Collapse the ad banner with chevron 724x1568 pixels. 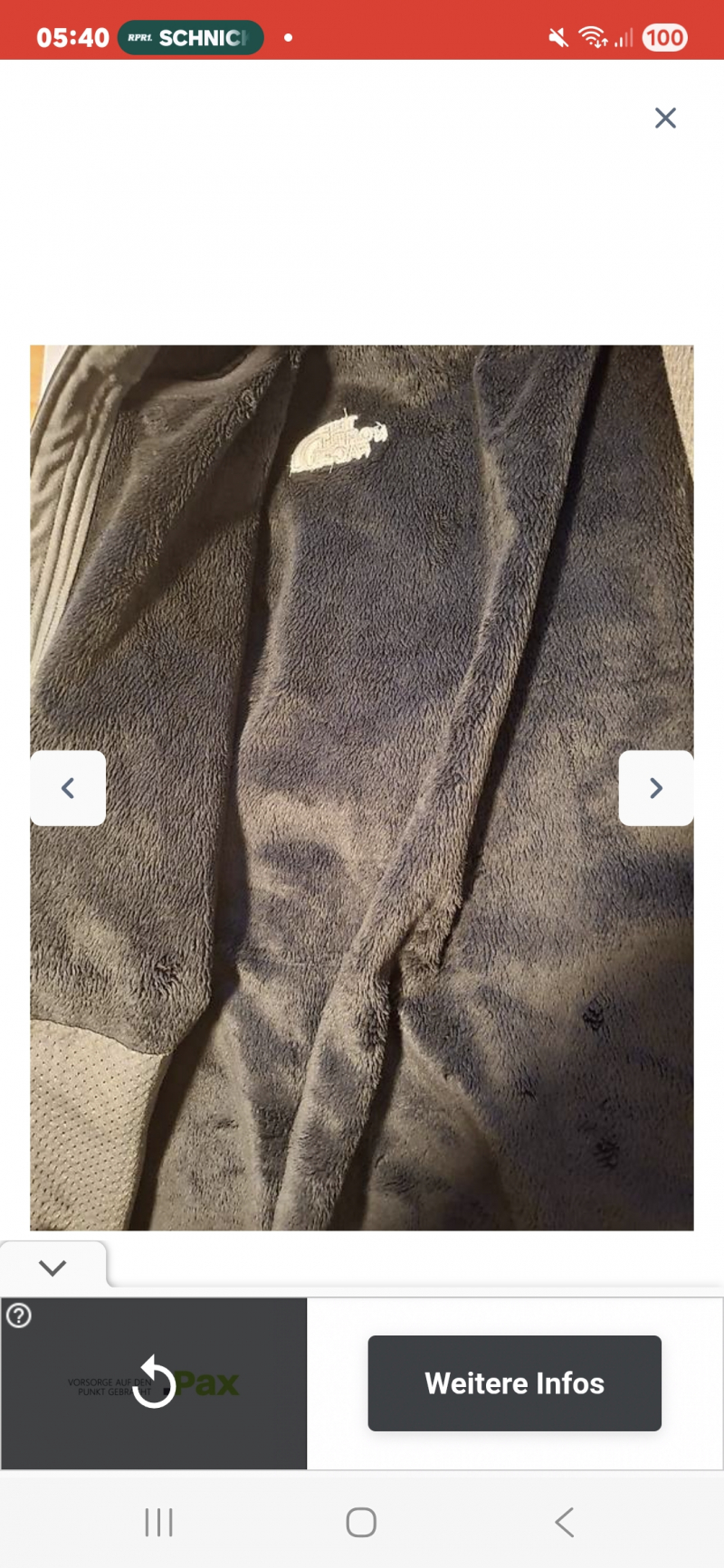coord(52,1267)
